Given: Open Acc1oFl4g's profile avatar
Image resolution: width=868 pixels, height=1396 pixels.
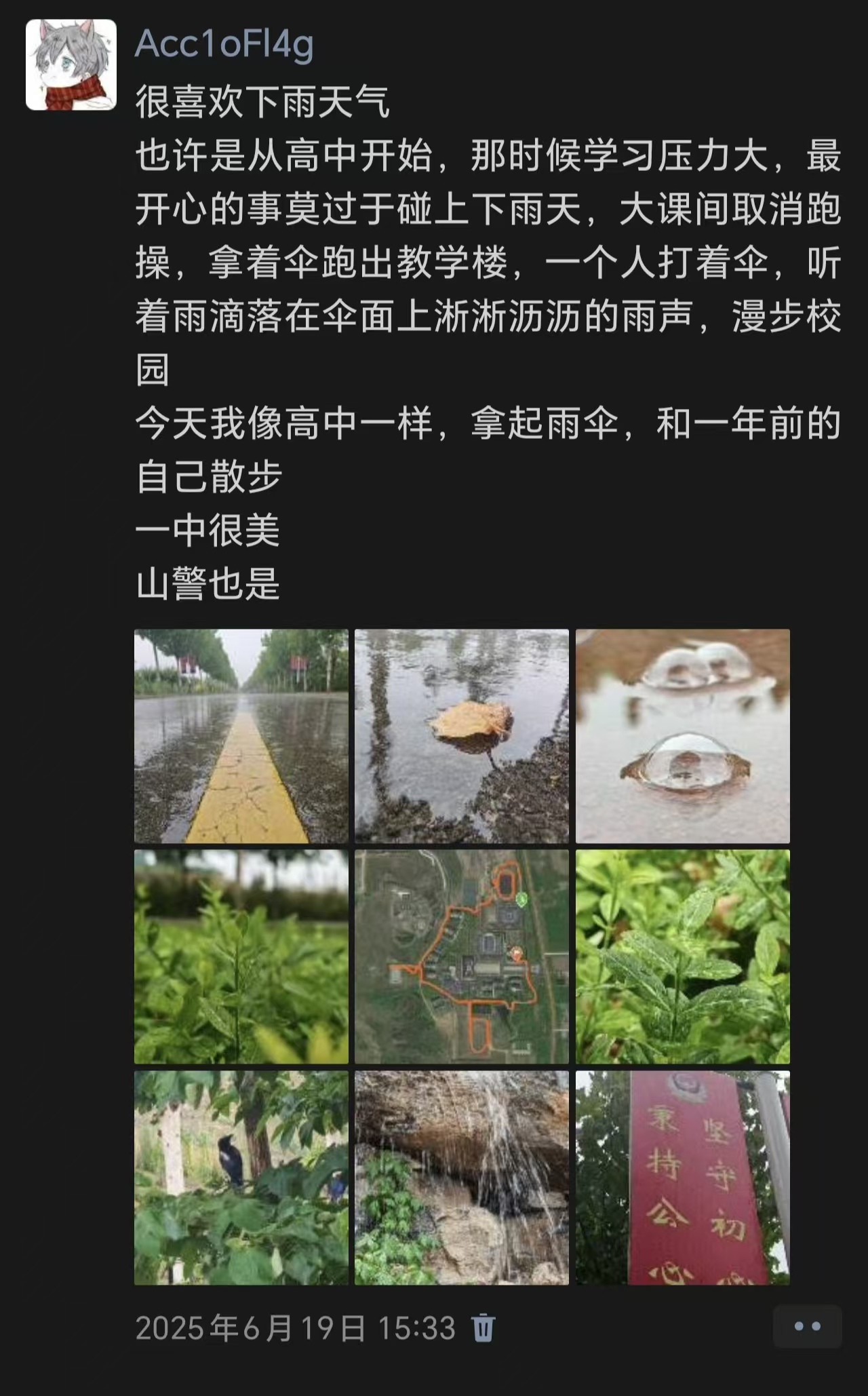Looking at the screenshot, I should click(71, 65).
